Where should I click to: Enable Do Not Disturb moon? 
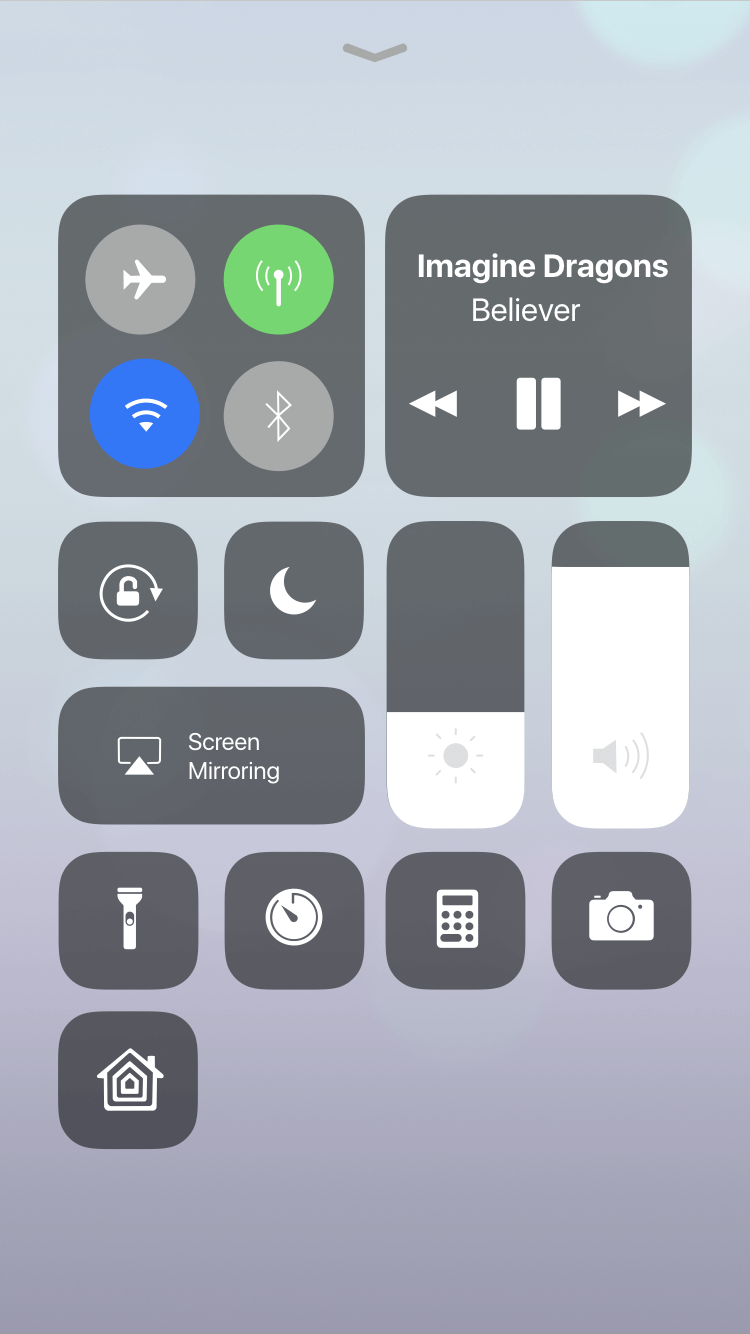(x=294, y=590)
